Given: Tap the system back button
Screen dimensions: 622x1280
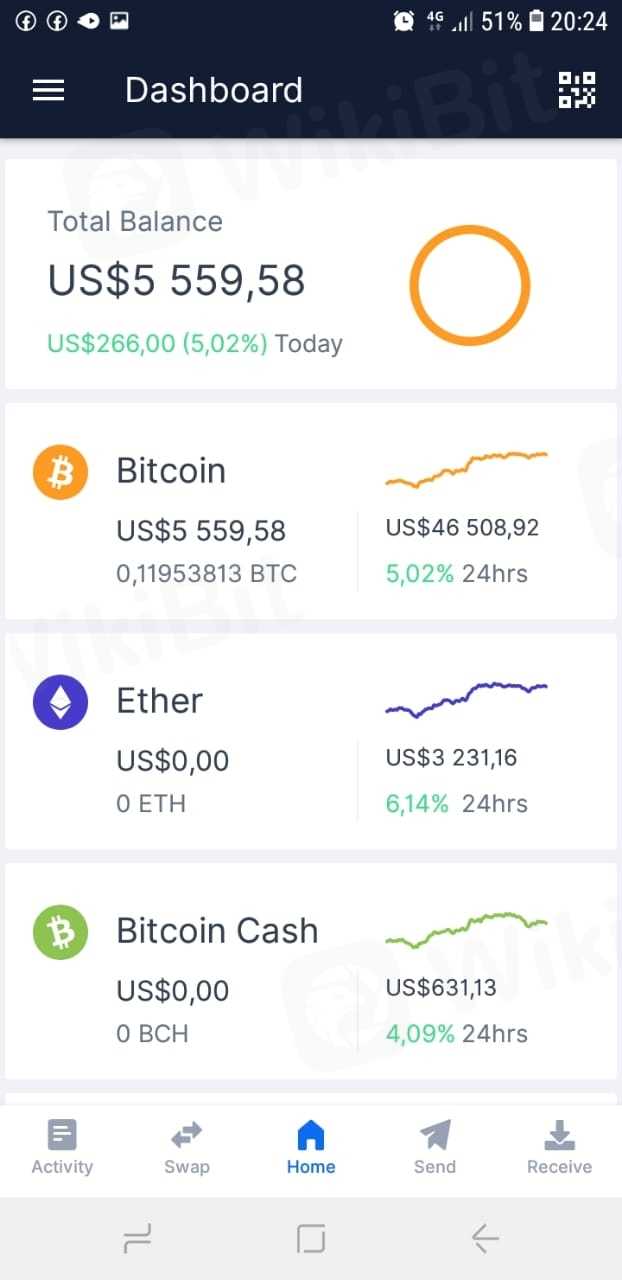Looking at the screenshot, I should click(x=485, y=1240).
